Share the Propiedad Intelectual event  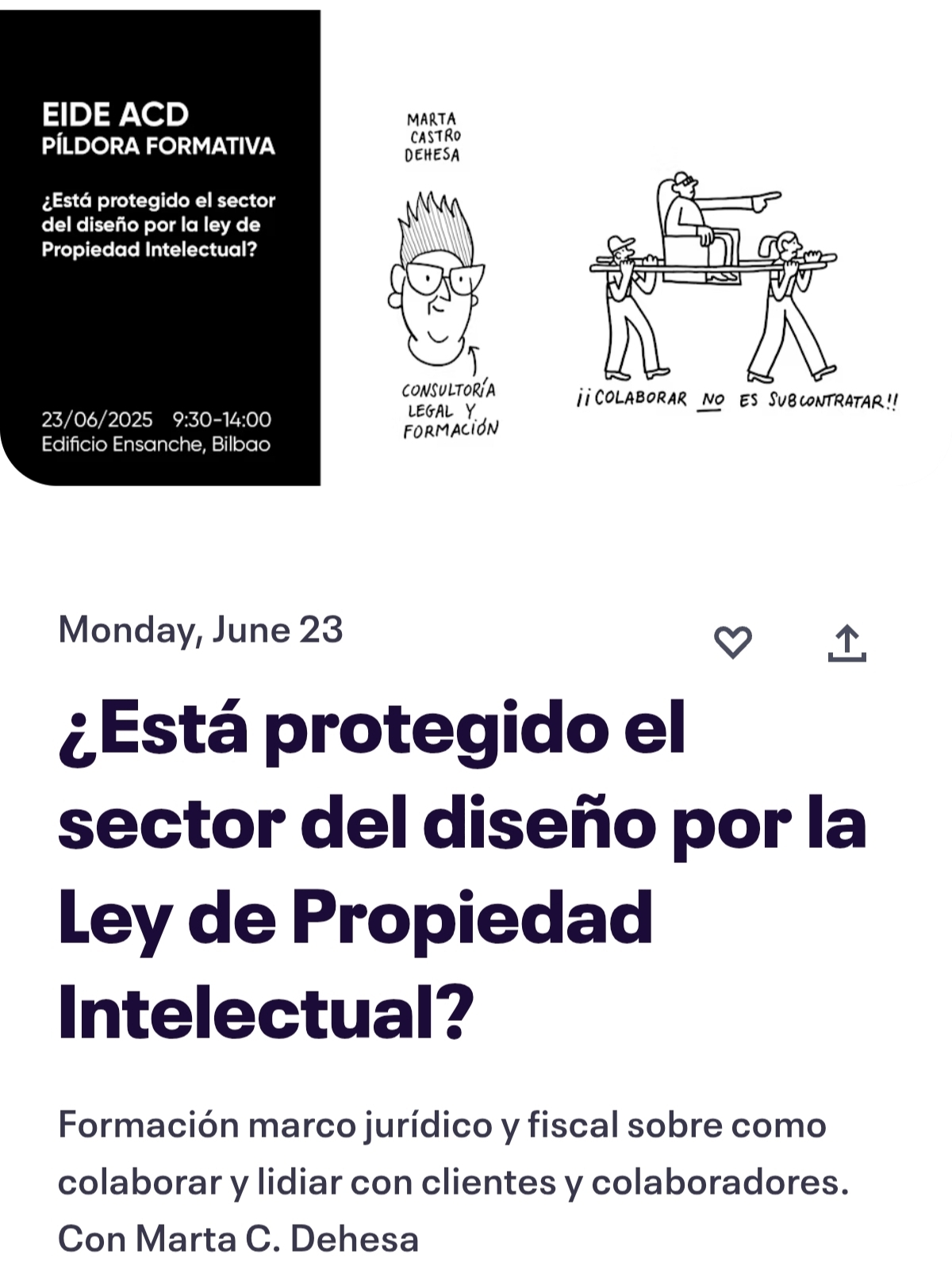point(846,642)
